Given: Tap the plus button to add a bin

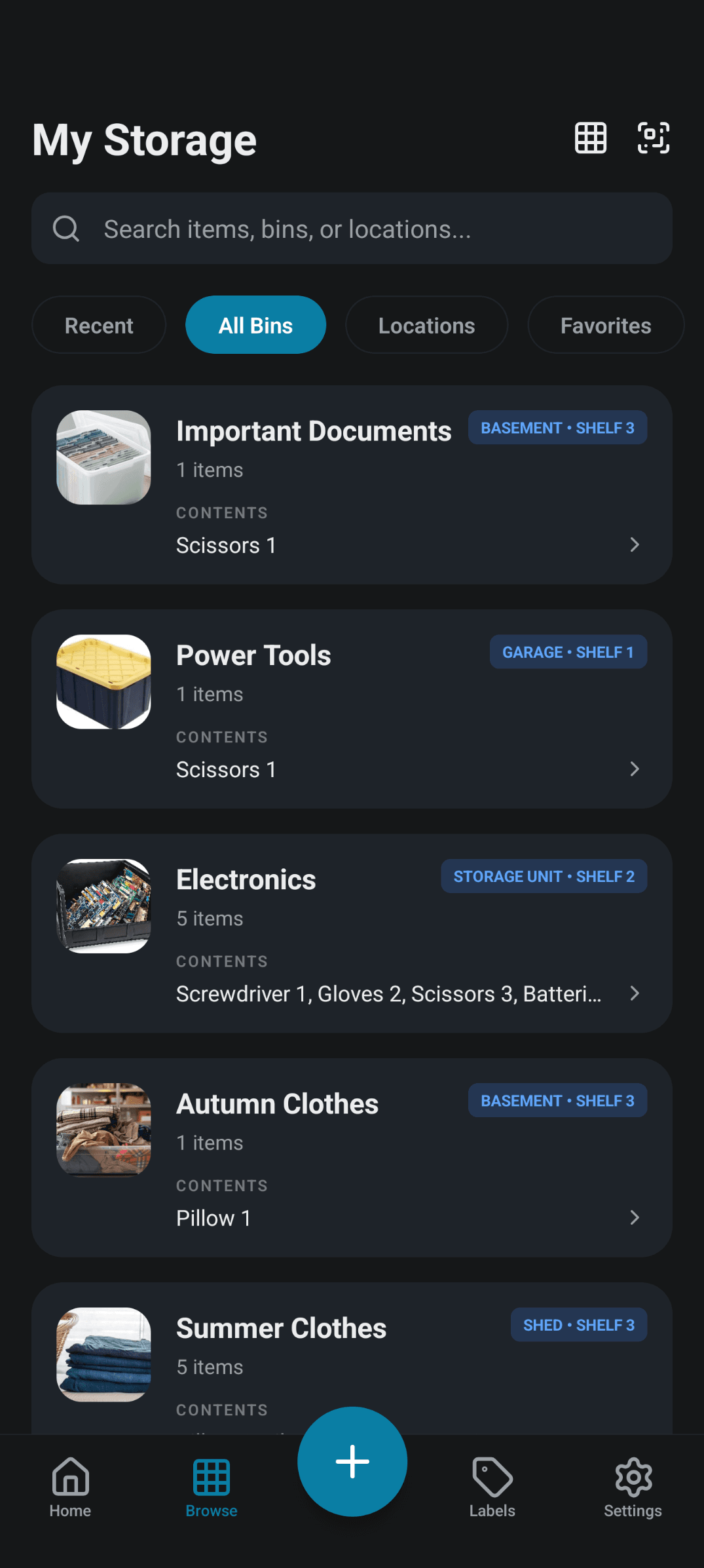Looking at the screenshot, I should (352, 1461).
